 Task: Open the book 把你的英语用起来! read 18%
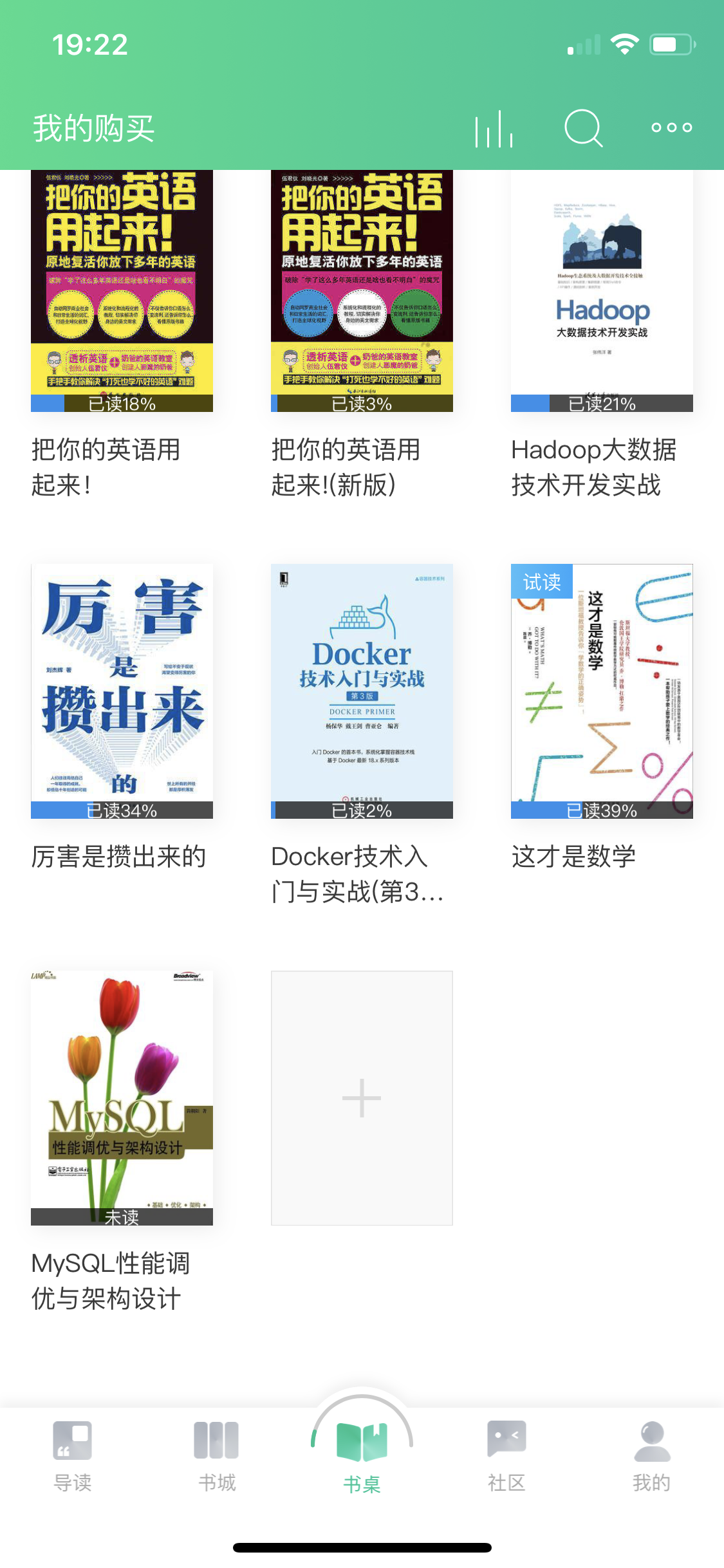coord(122,290)
